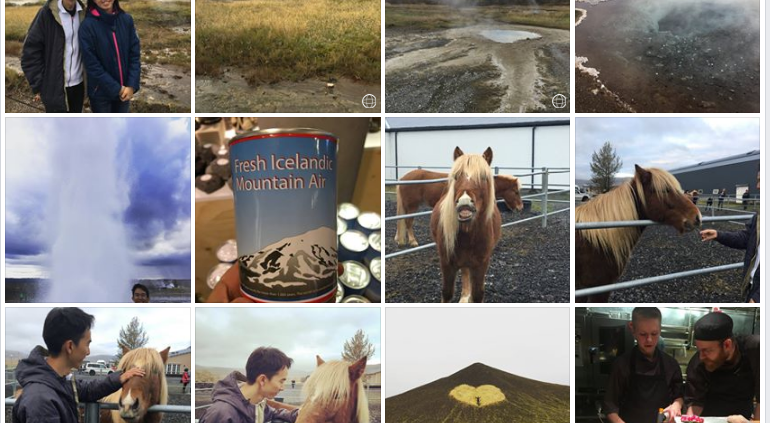View the 360 photo of the grassy field
Screen dimensions: 770x423
tap(288, 56)
